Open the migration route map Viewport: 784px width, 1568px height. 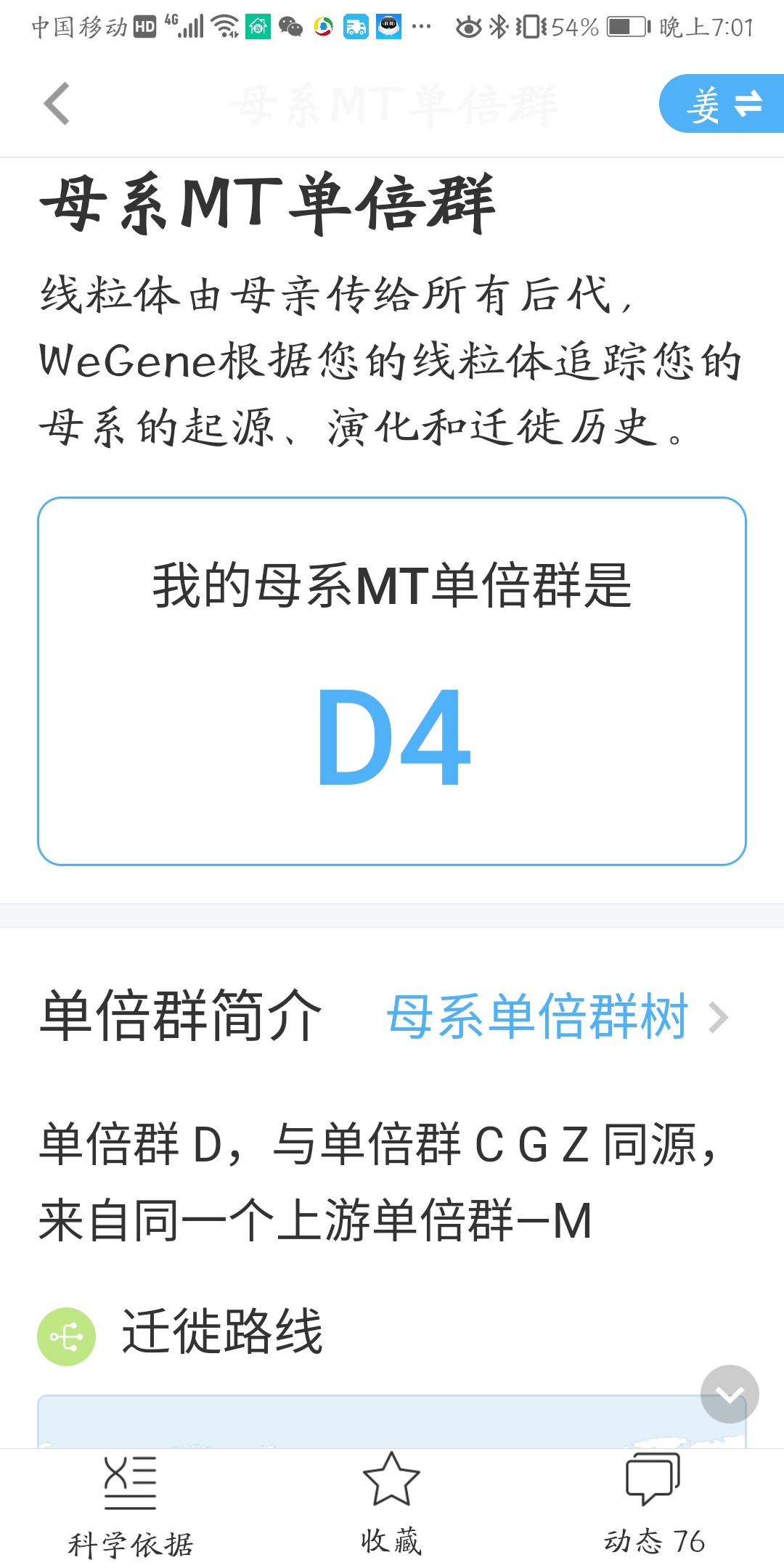(392, 1421)
